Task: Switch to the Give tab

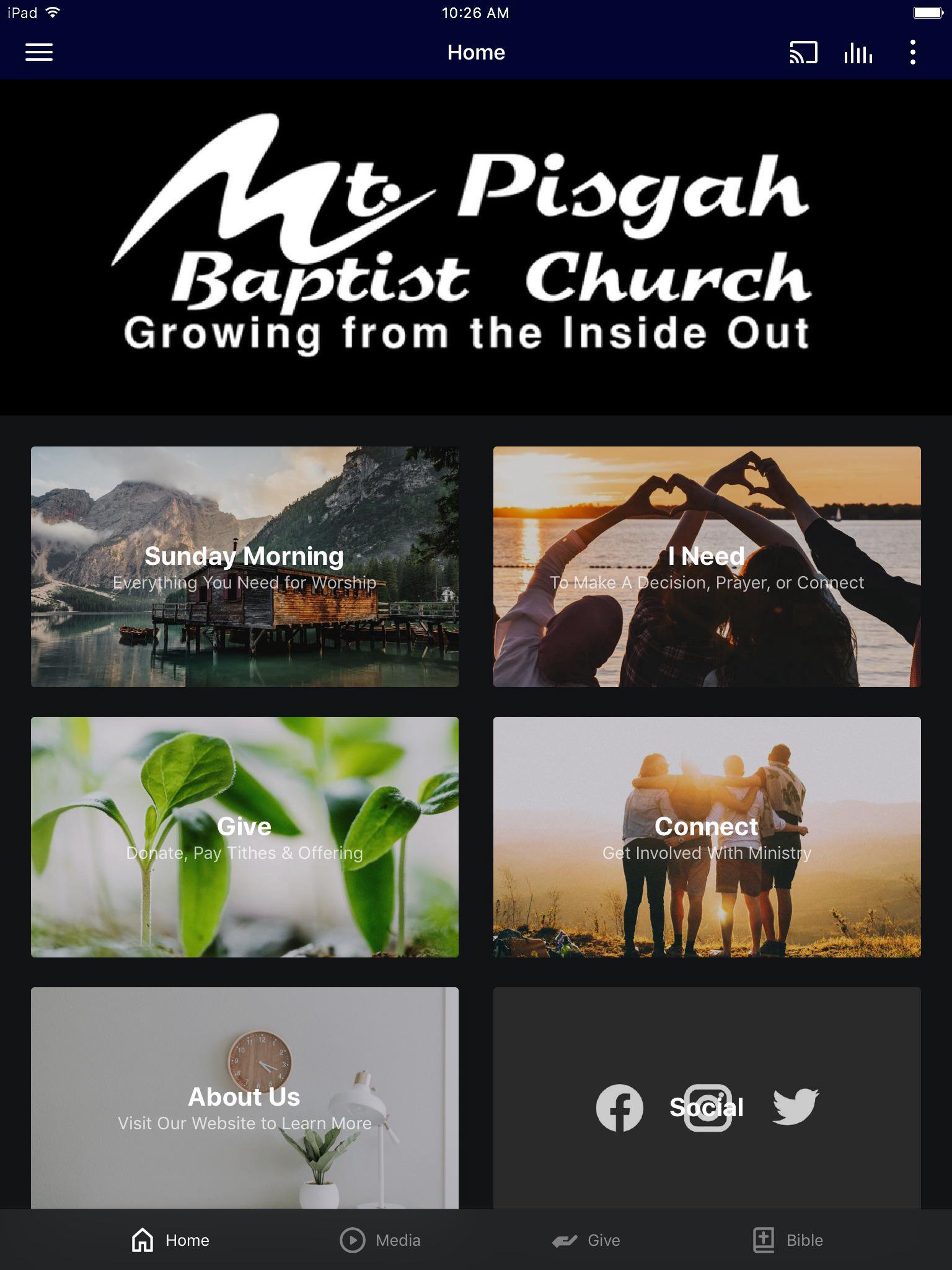Action: 586,1240
